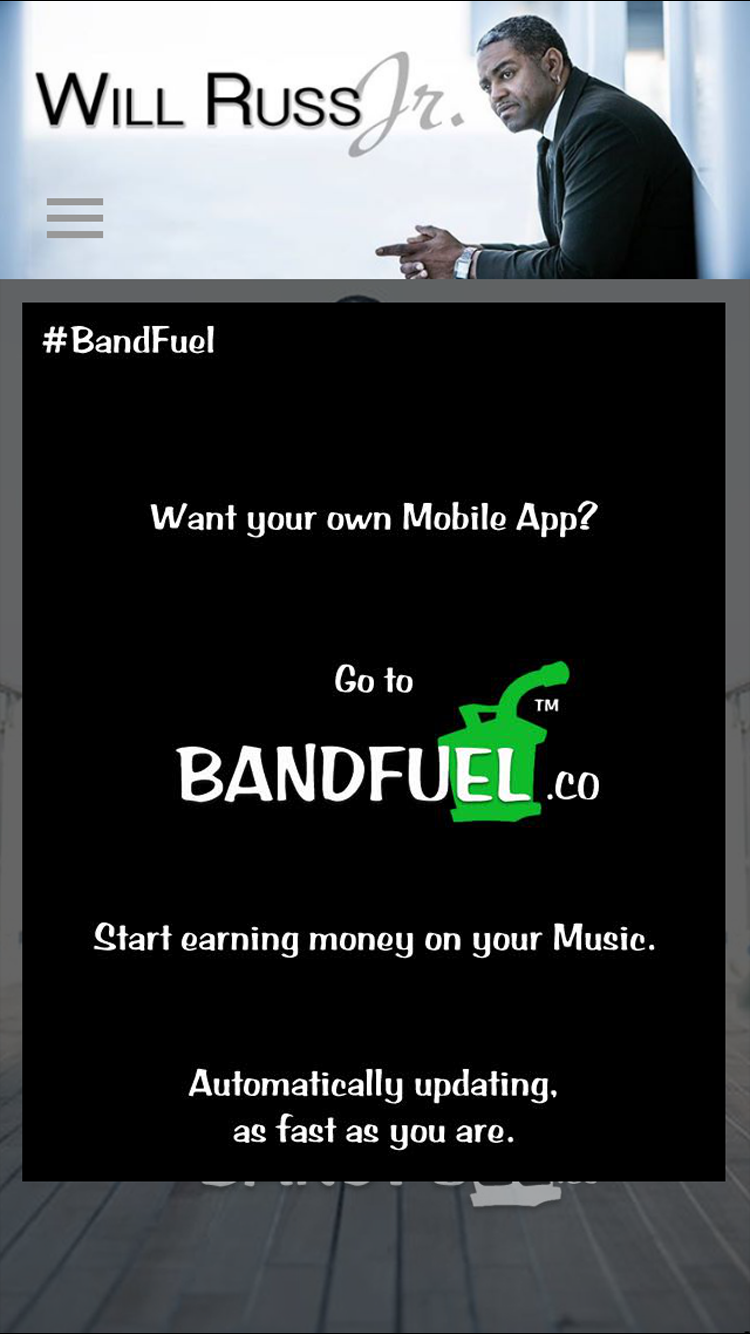Open the hamburger menu
The image size is (750, 1334).
point(75,218)
